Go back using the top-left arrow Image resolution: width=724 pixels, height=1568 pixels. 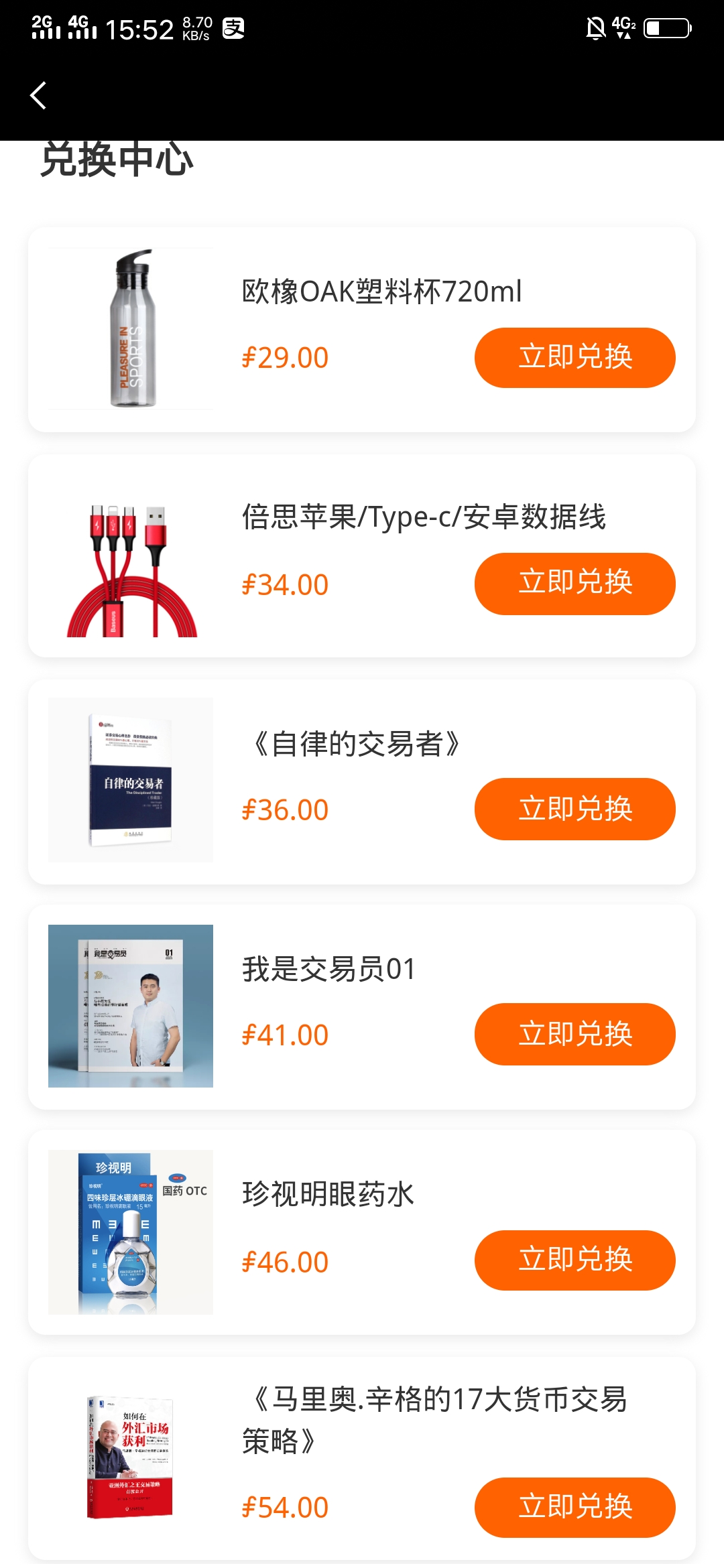pyautogui.click(x=38, y=95)
